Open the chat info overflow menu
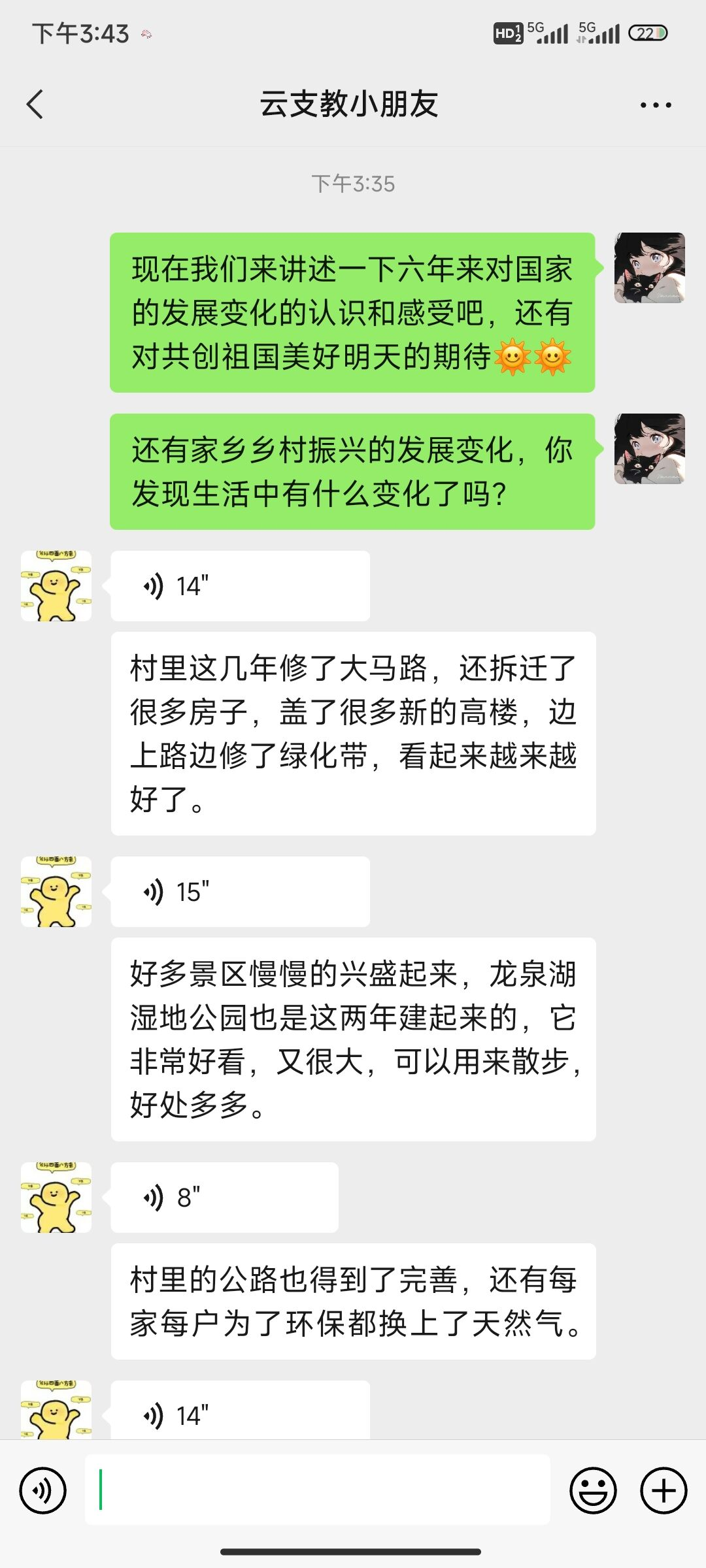 (655, 105)
